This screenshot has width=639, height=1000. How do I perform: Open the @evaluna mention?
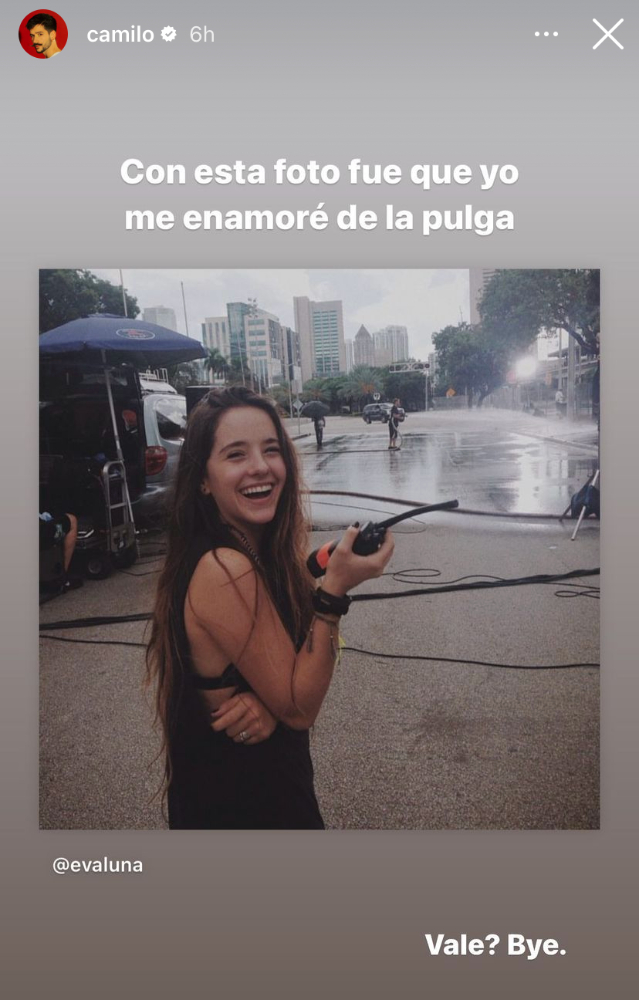tap(98, 865)
